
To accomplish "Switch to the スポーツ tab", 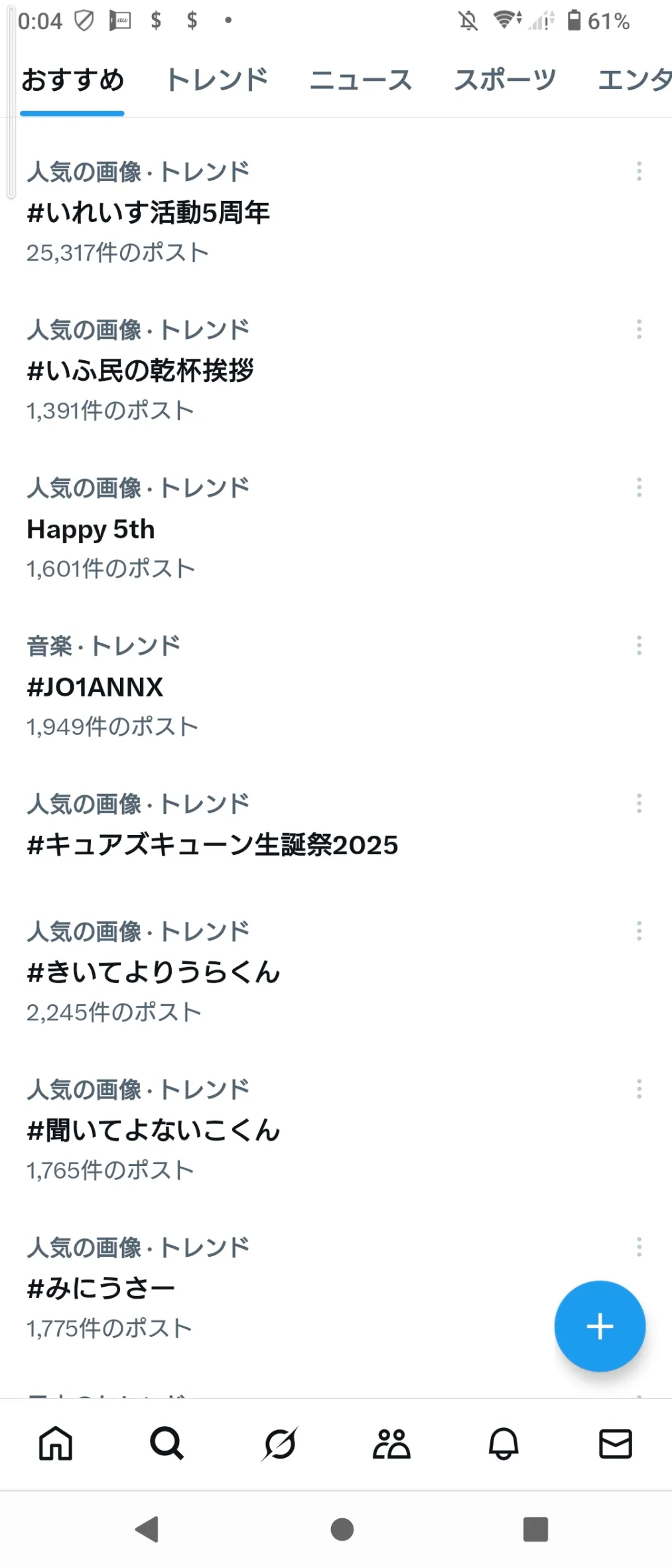I will tap(504, 80).
